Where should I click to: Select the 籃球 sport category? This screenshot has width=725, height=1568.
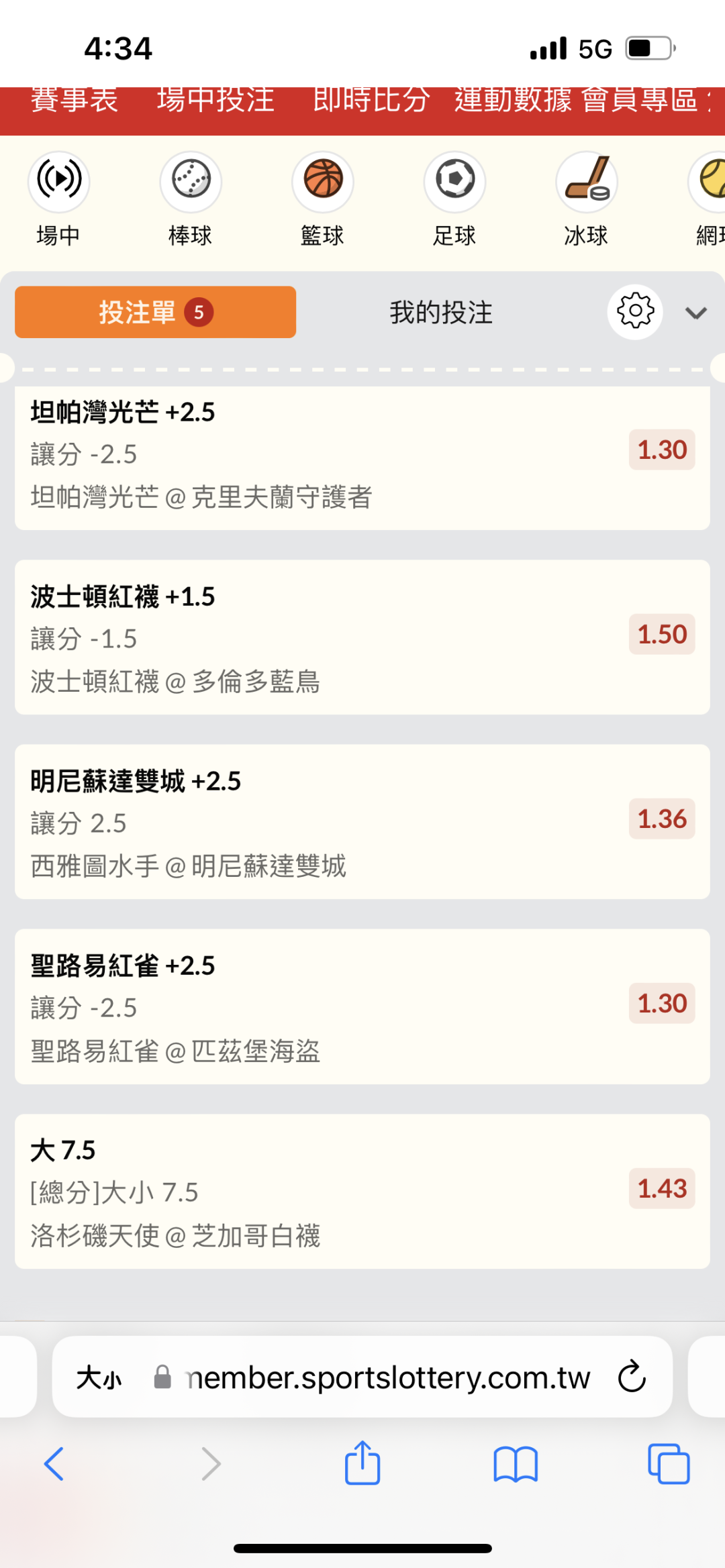click(323, 198)
